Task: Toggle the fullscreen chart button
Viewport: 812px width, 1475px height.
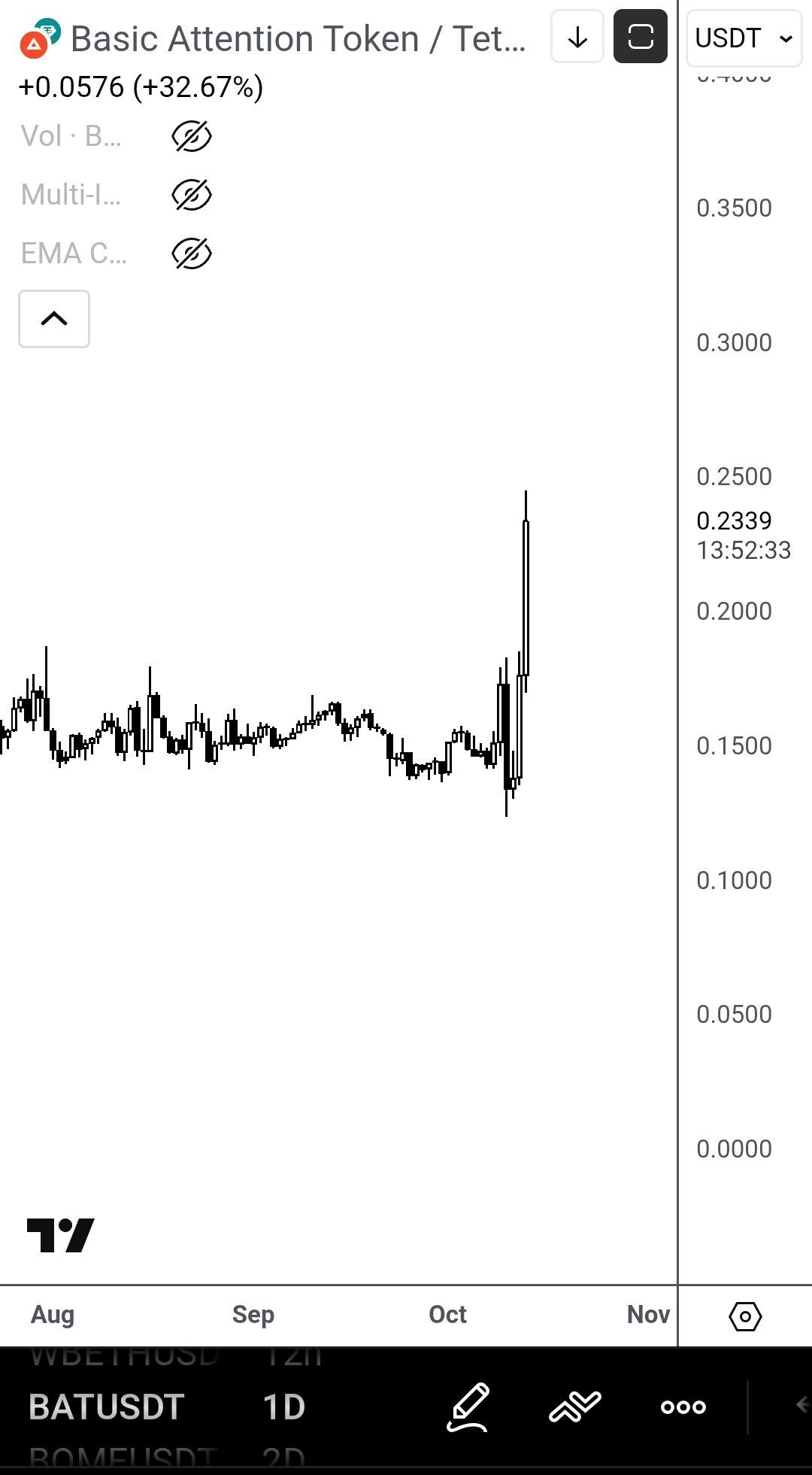Action: 640,37
